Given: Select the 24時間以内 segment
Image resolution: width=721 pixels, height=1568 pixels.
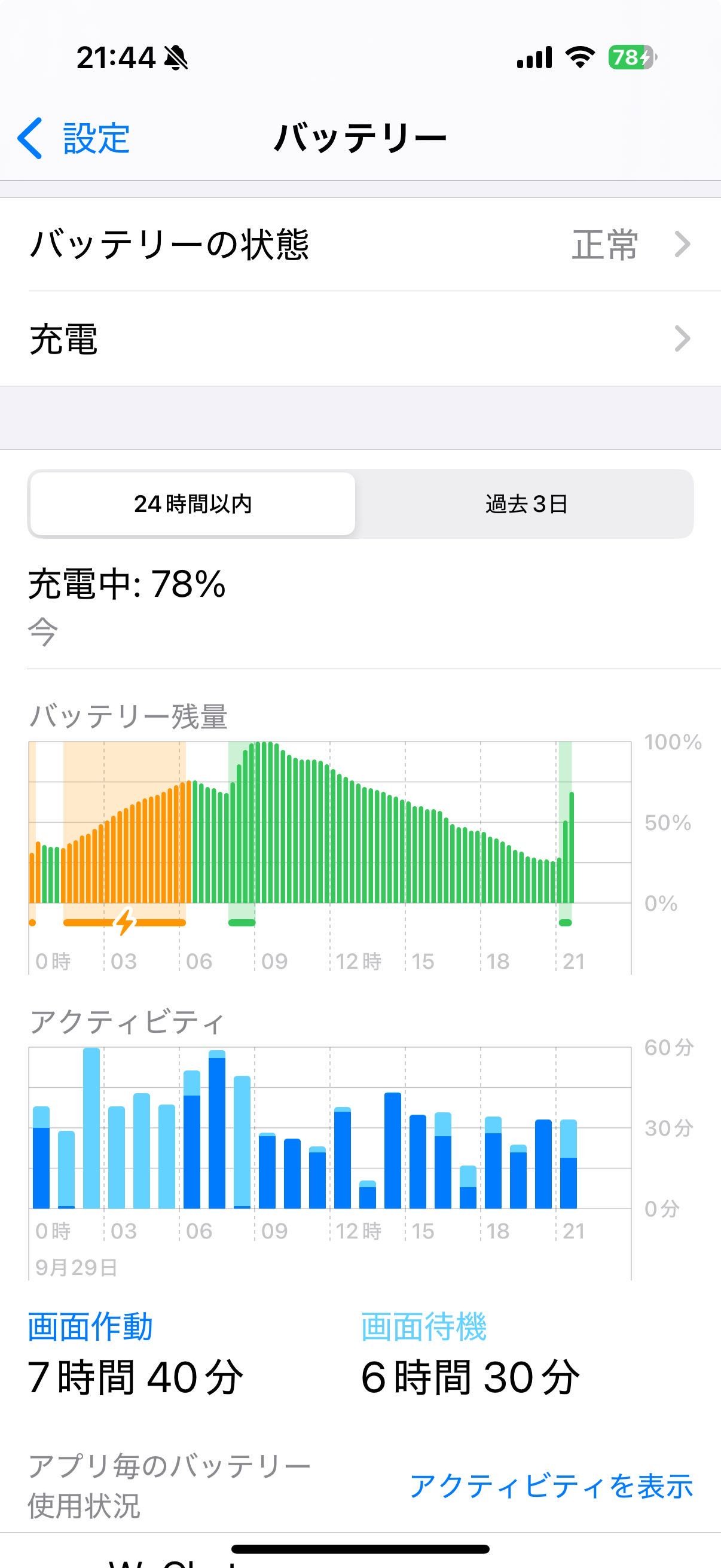Looking at the screenshot, I should 193,504.
